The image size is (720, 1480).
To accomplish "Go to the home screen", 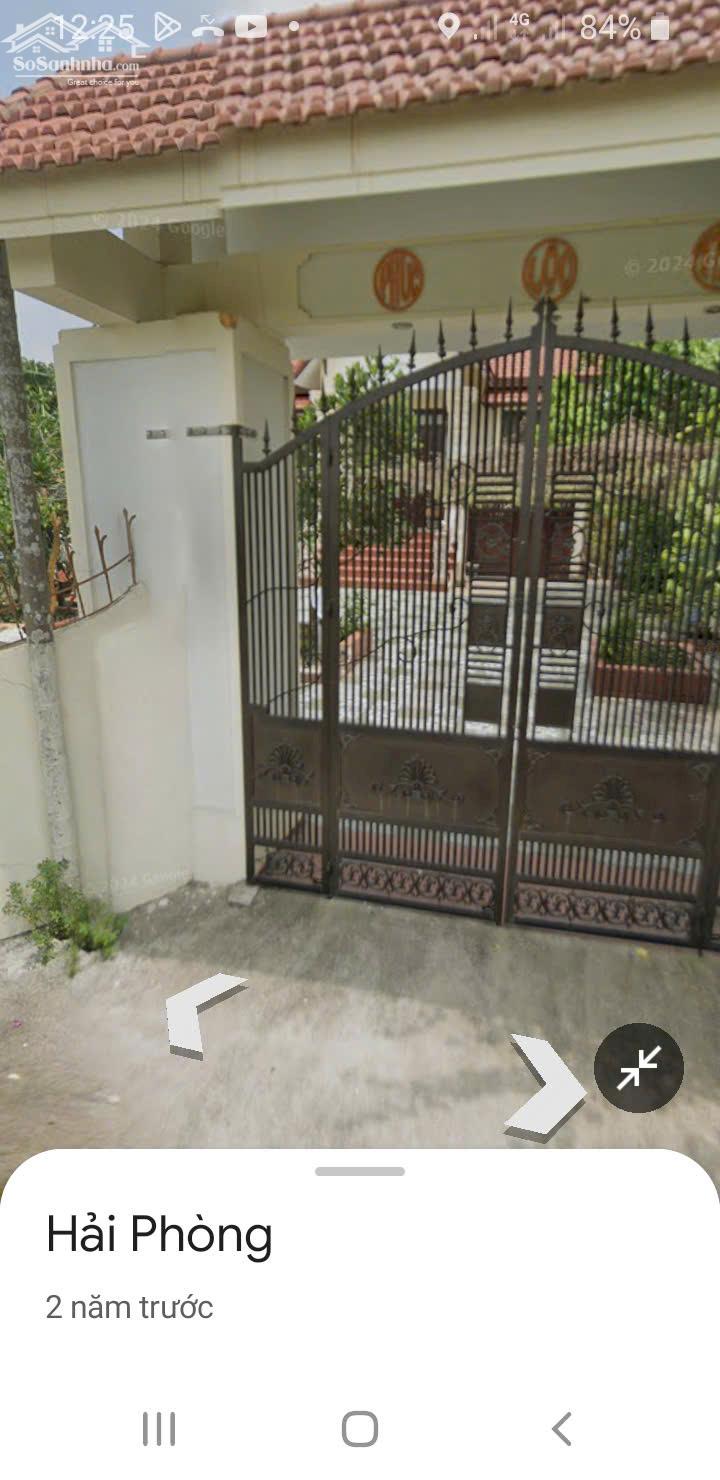I will coord(360,1428).
